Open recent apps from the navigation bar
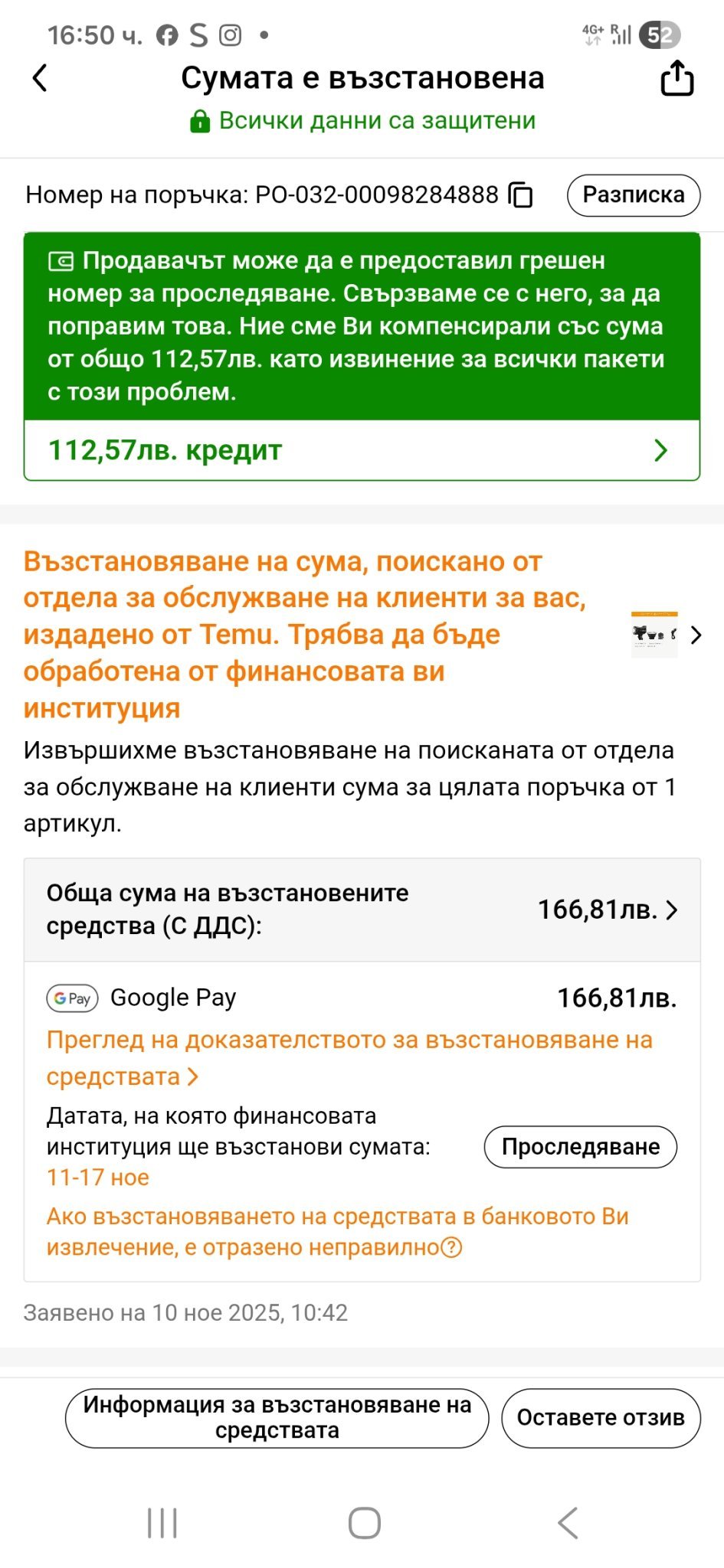 coord(162,1523)
